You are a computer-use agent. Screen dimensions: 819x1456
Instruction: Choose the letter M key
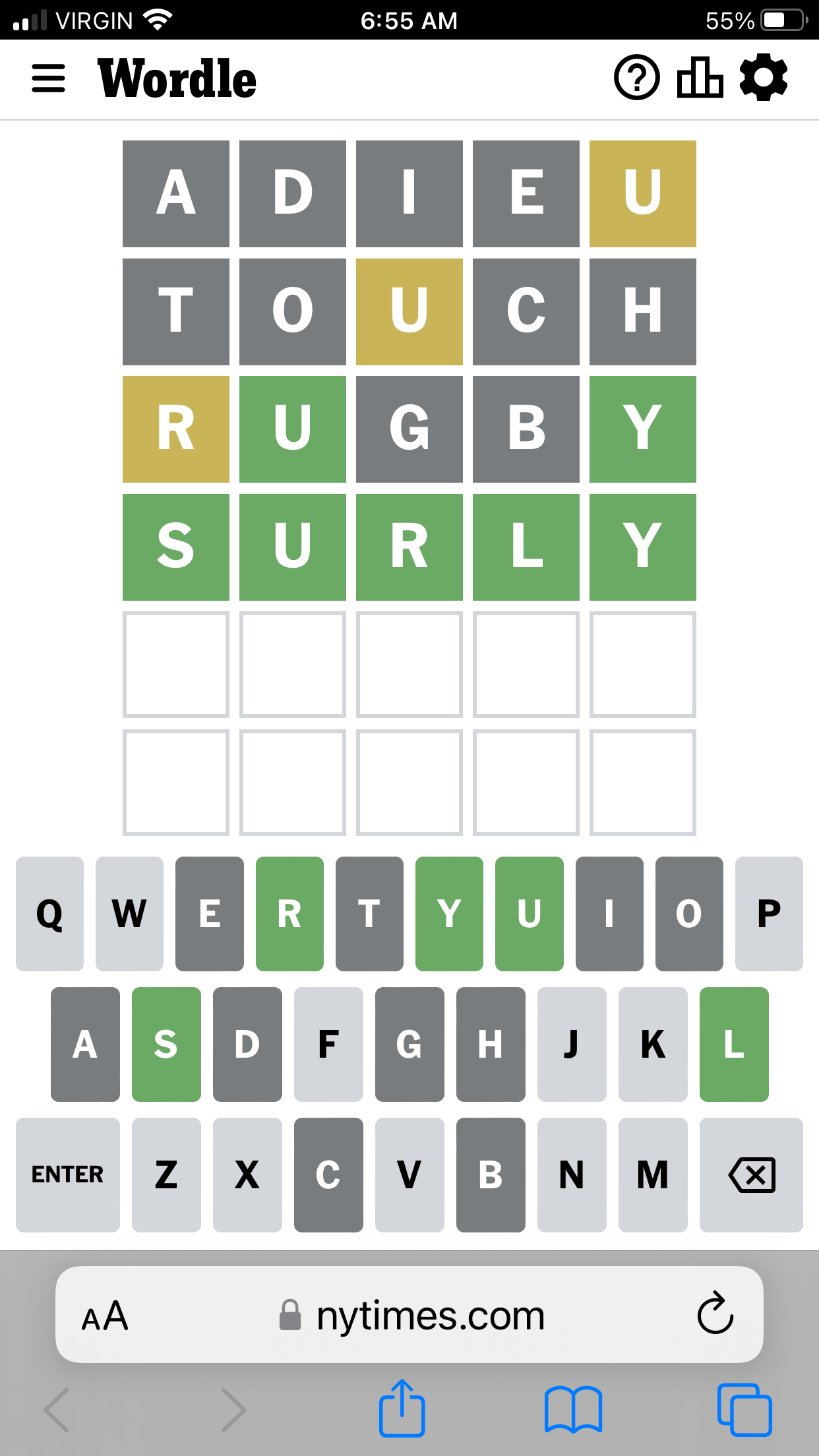(653, 1174)
